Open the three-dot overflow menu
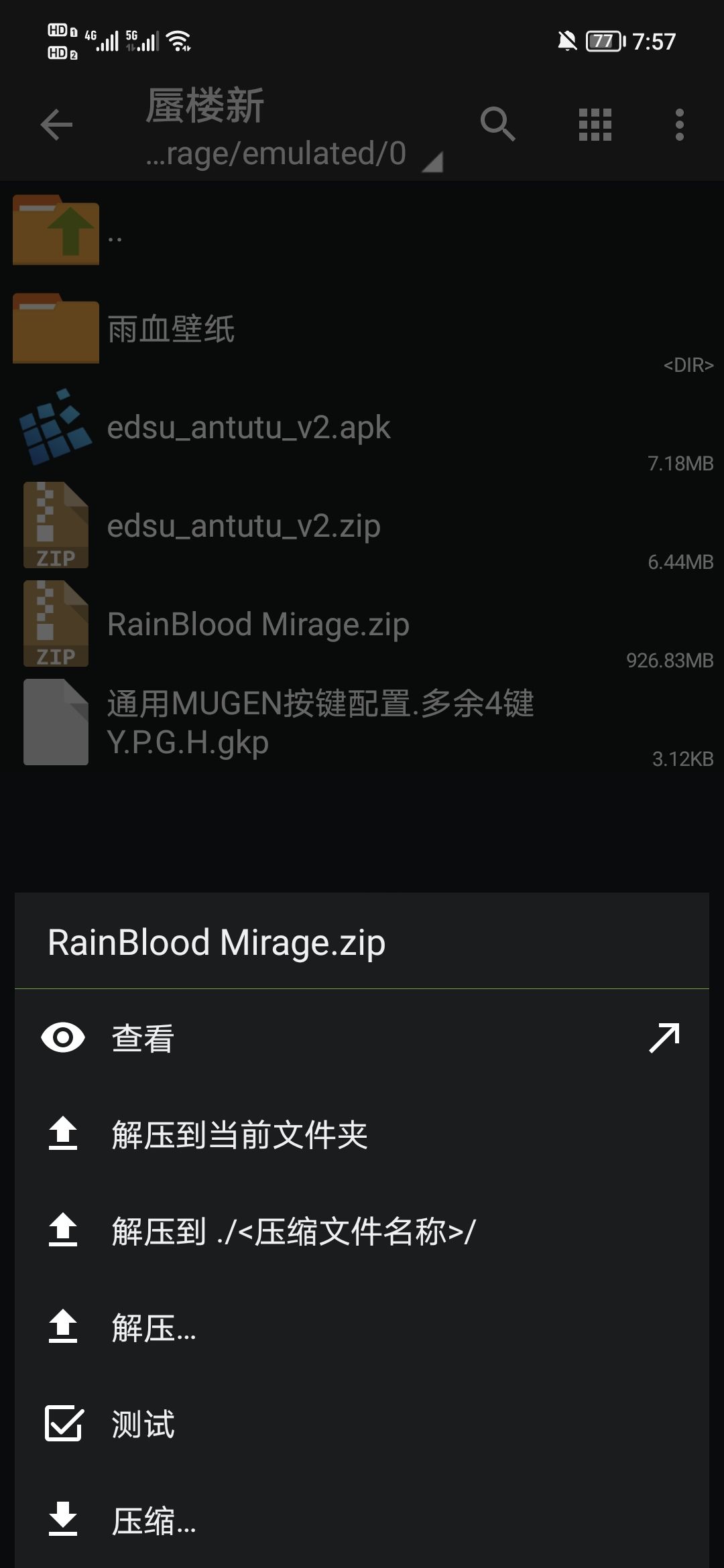Image resolution: width=724 pixels, height=1568 pixels. tap(680, 125)
